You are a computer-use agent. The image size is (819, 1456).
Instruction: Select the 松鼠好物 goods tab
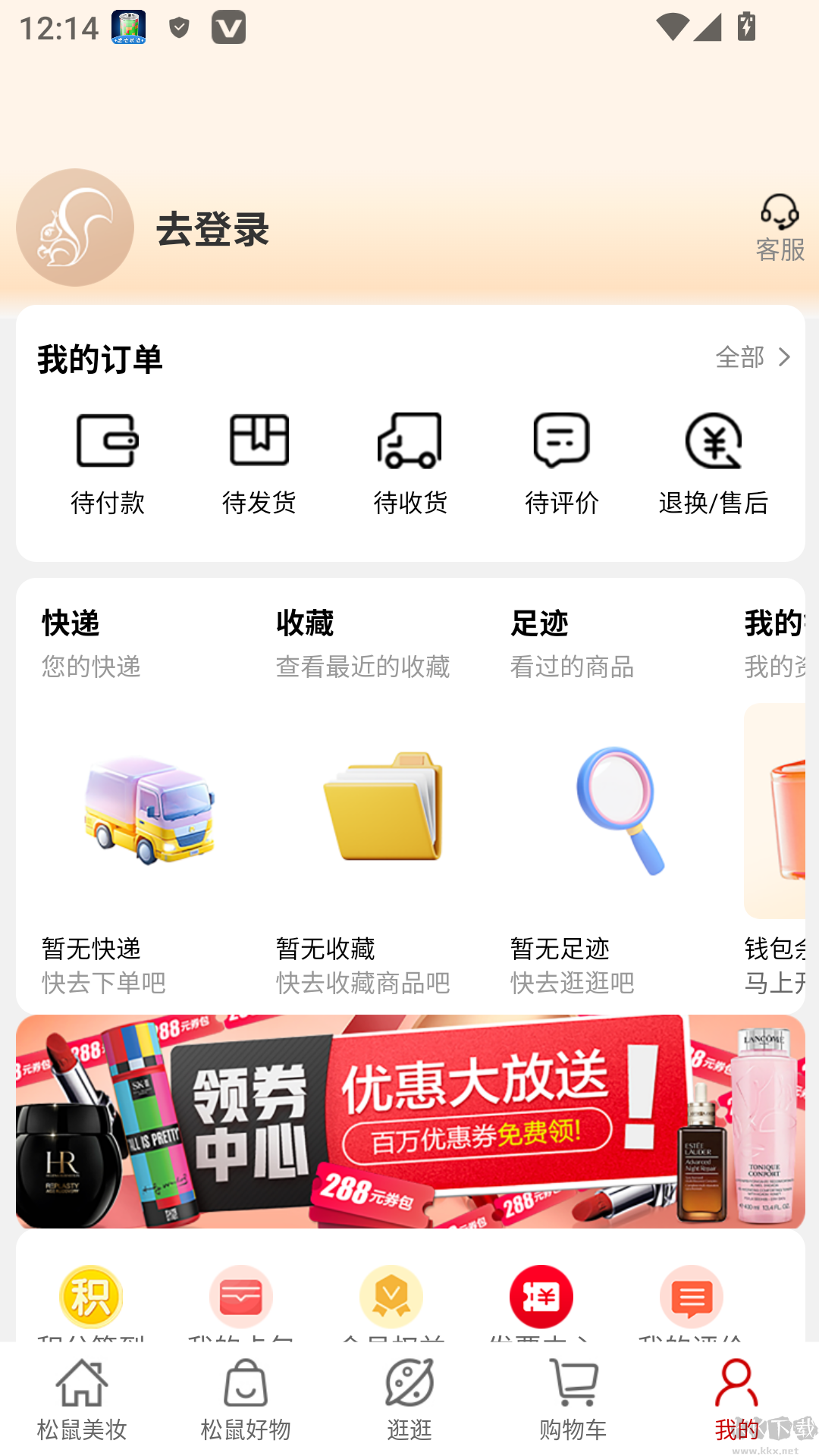pos(245,1399)
